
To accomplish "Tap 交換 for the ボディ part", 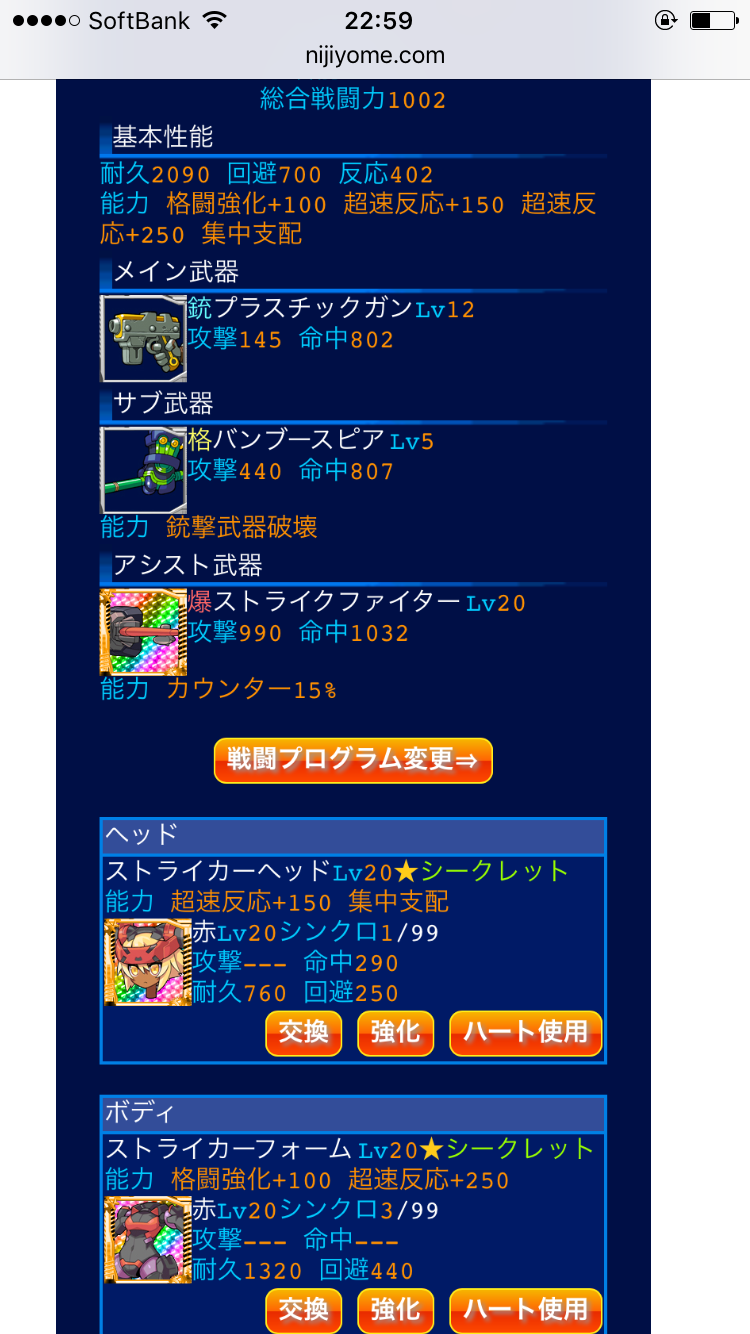I will tap(303, 1310).
